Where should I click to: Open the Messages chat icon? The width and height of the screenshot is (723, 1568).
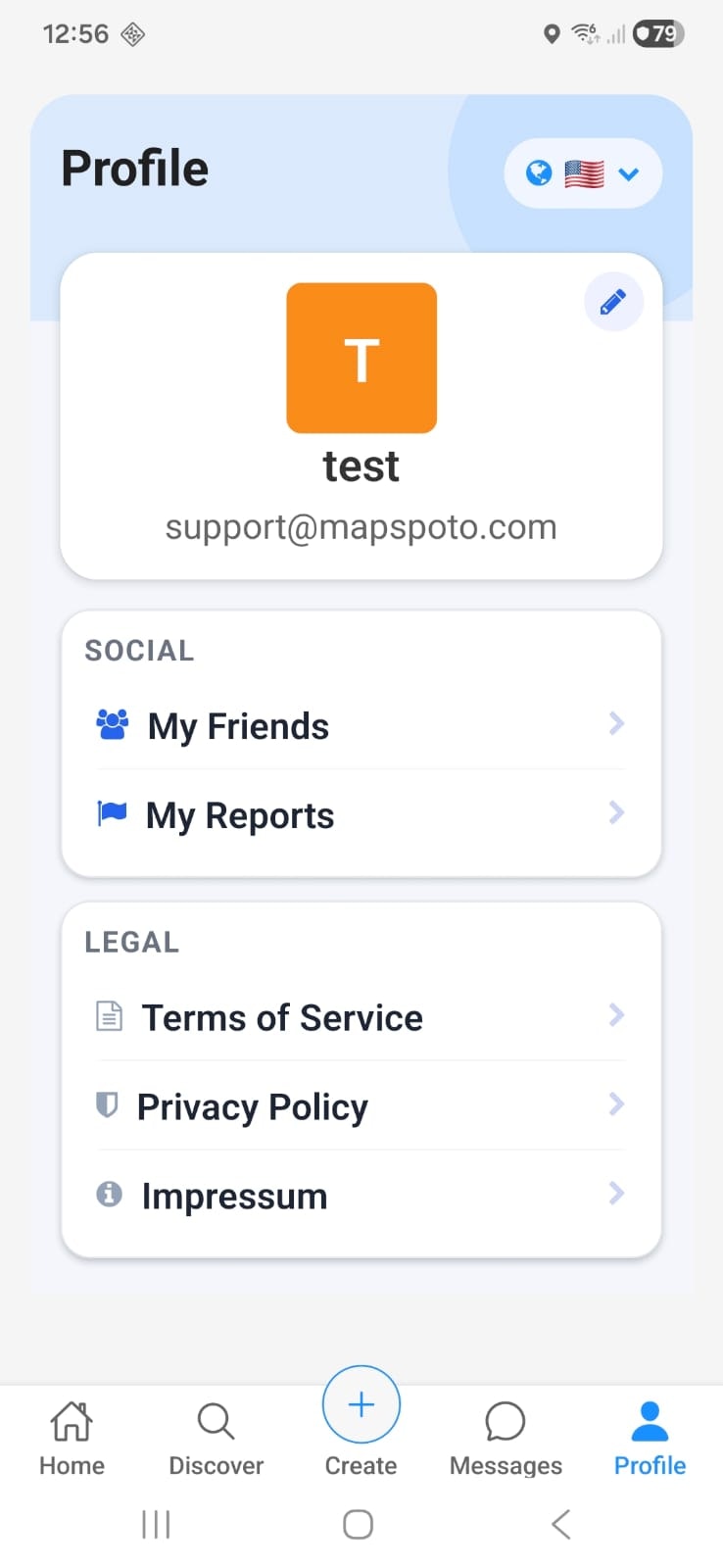[505, 1420]
